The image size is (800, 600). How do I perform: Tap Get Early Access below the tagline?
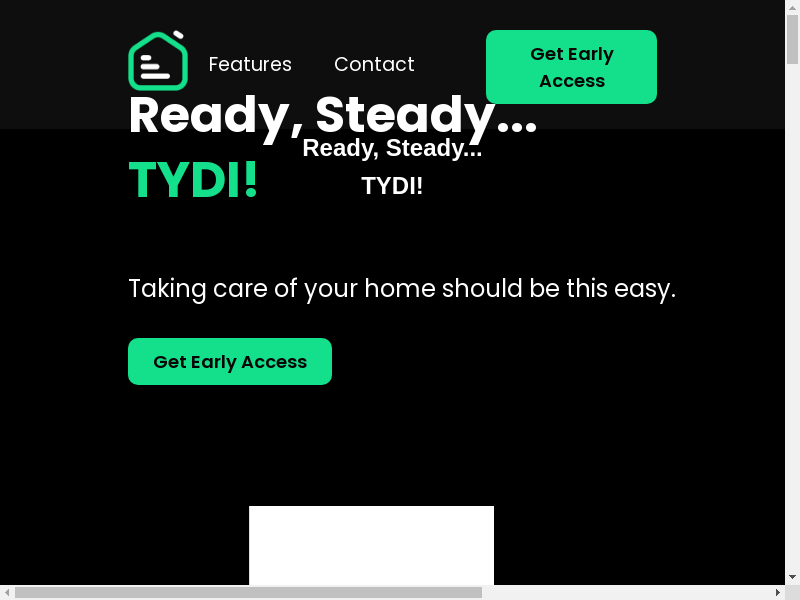tap(230, 362)
